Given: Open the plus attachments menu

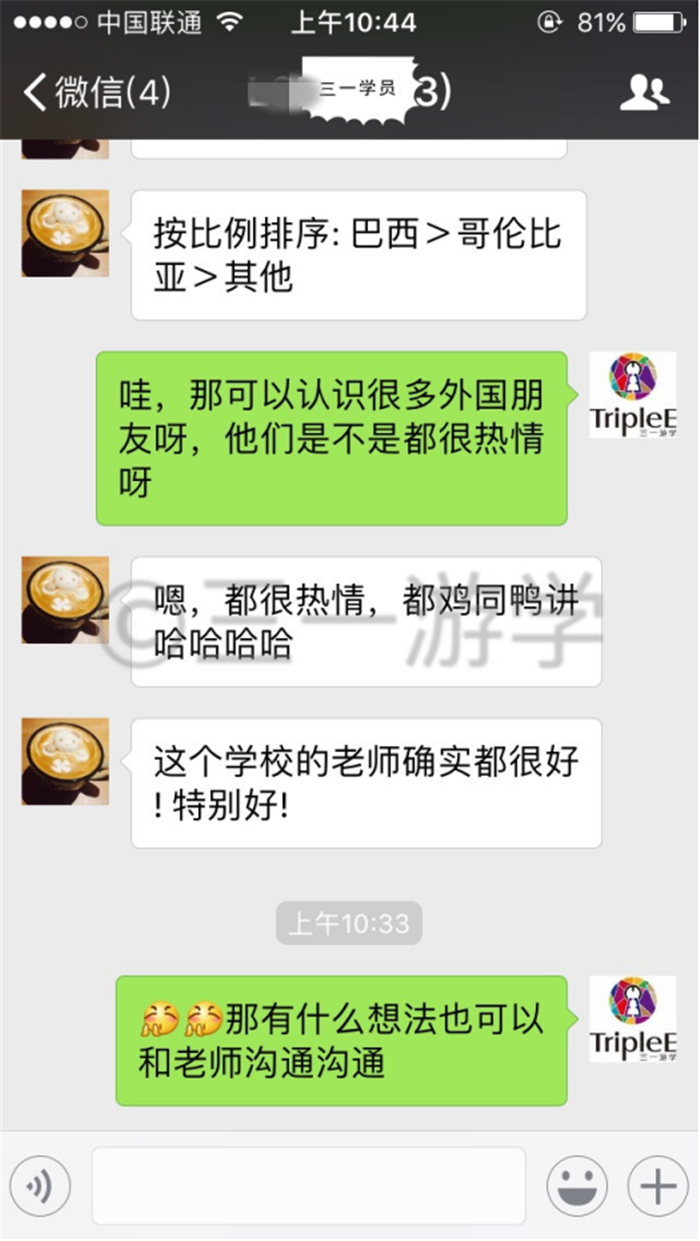Looking at the screenshot, I should (658, 1186).
